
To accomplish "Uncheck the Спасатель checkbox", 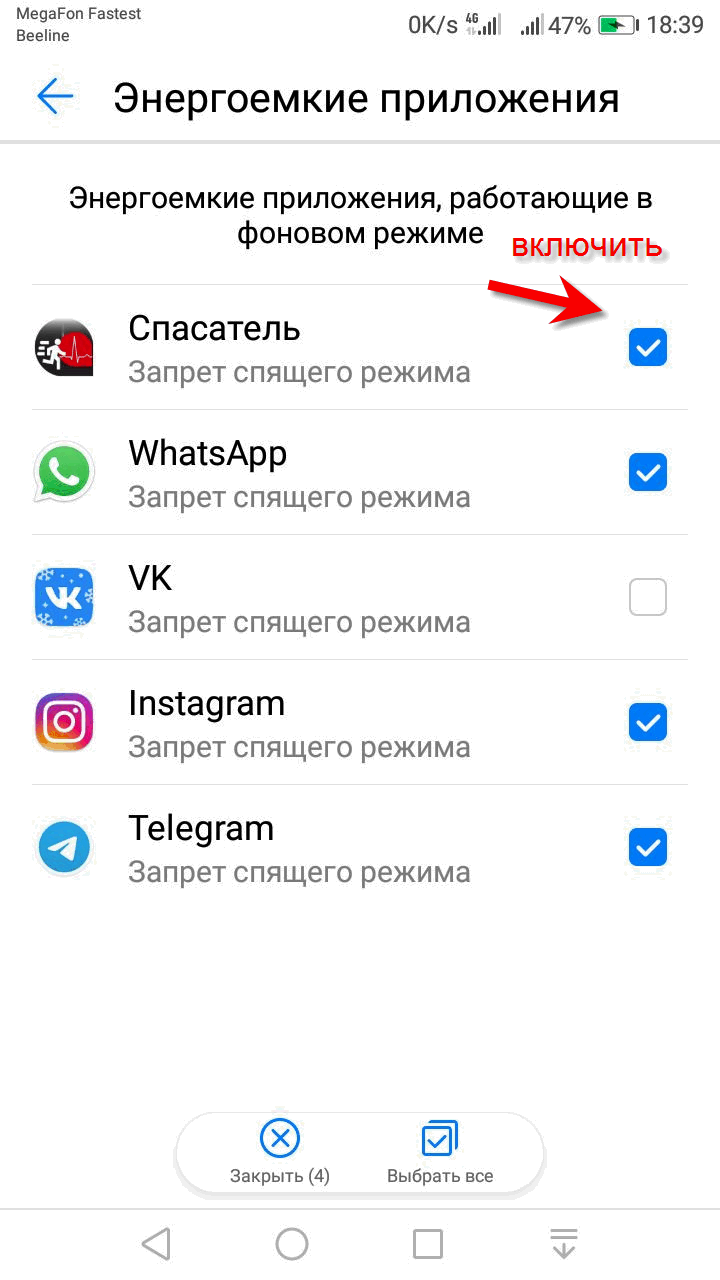I will coord(648,347).
